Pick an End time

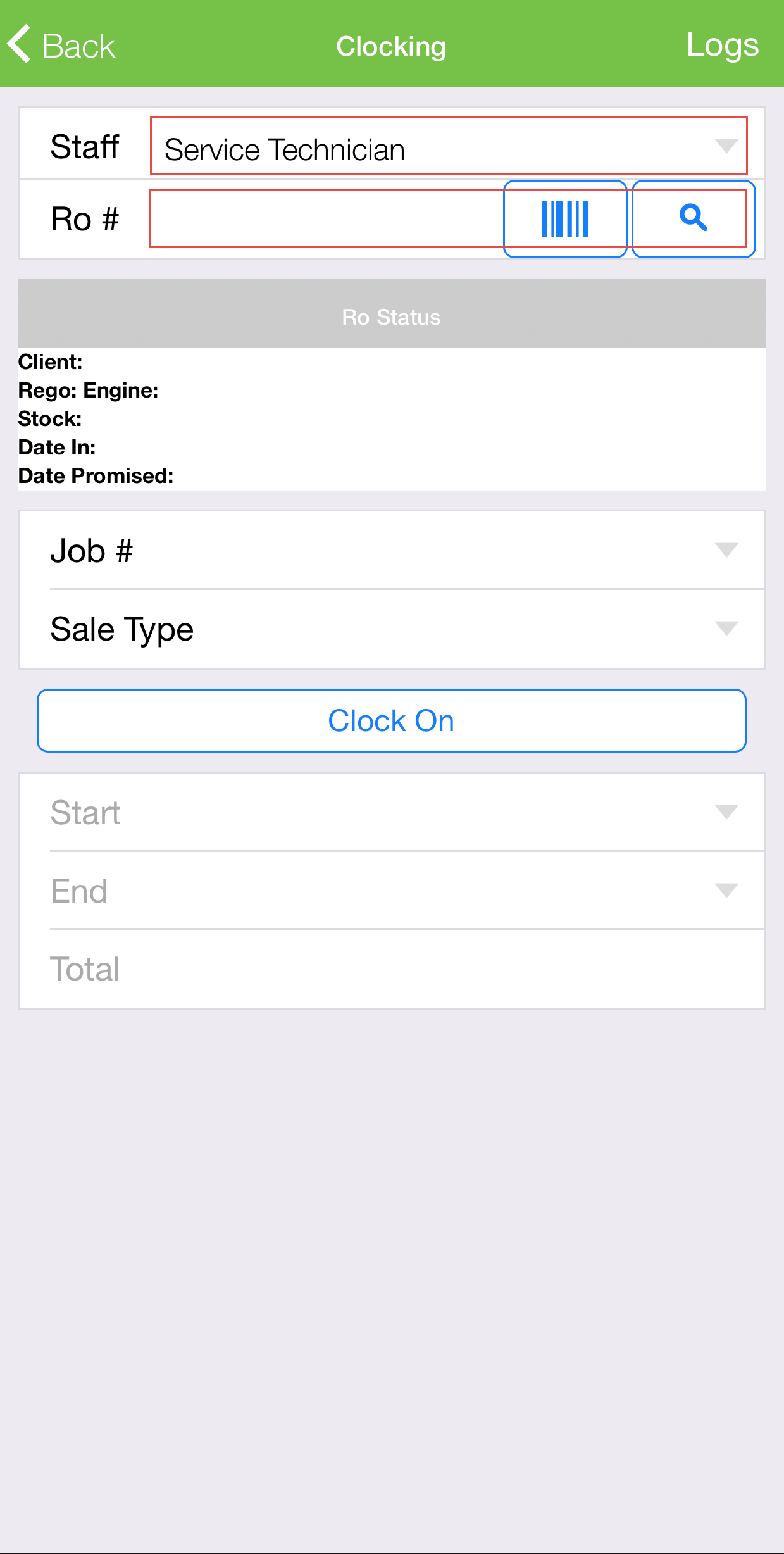point(392,891)
